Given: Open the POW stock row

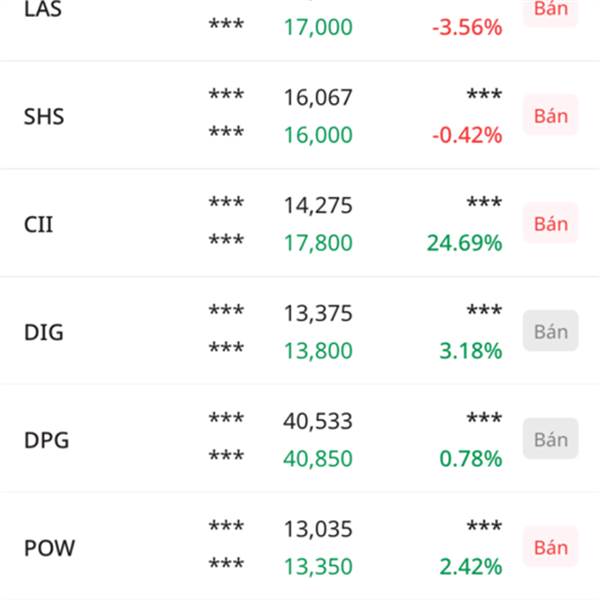Looking at the screenshot, I should (49, 548).
